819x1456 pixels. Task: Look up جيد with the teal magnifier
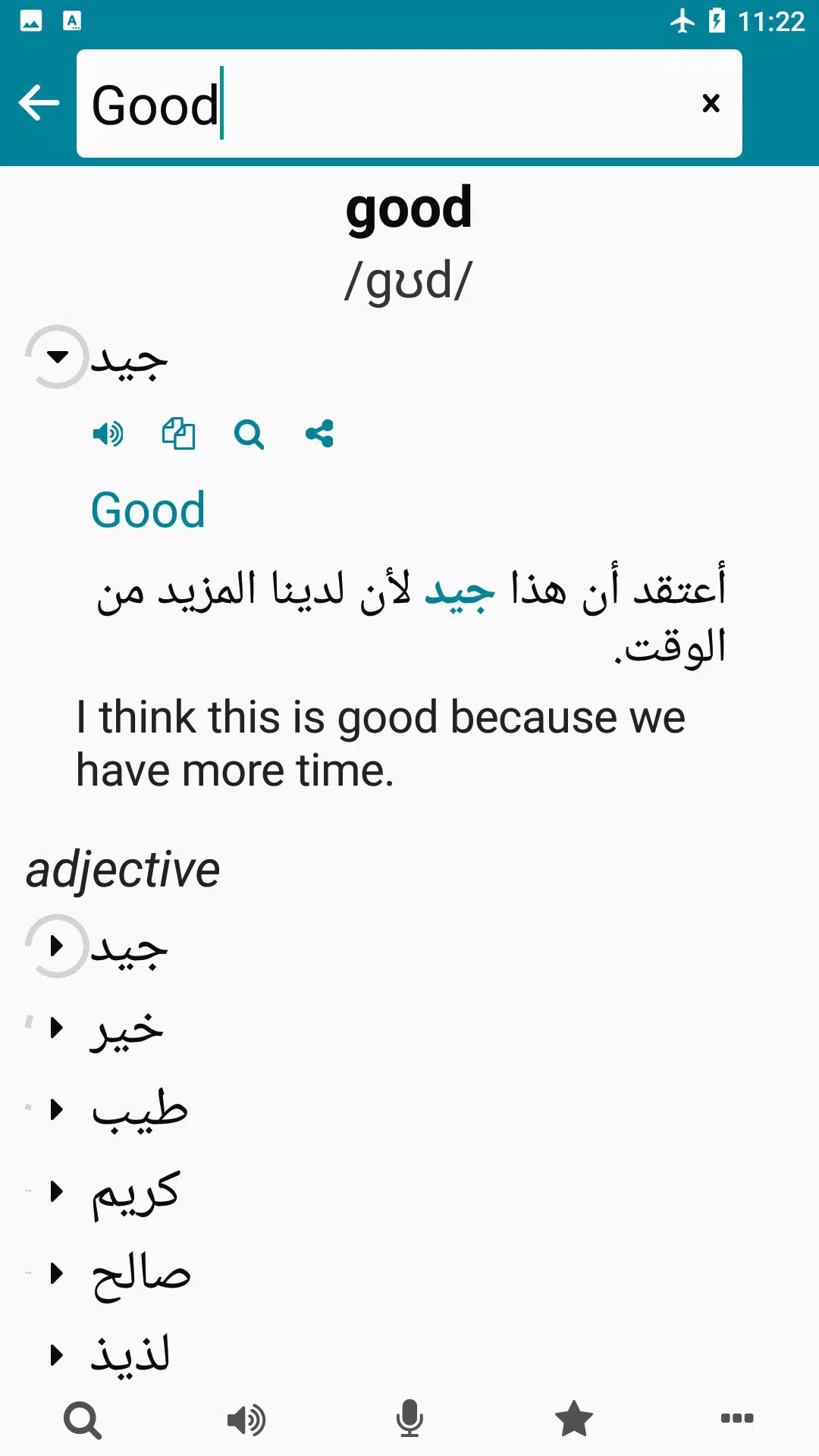(249, 435)
